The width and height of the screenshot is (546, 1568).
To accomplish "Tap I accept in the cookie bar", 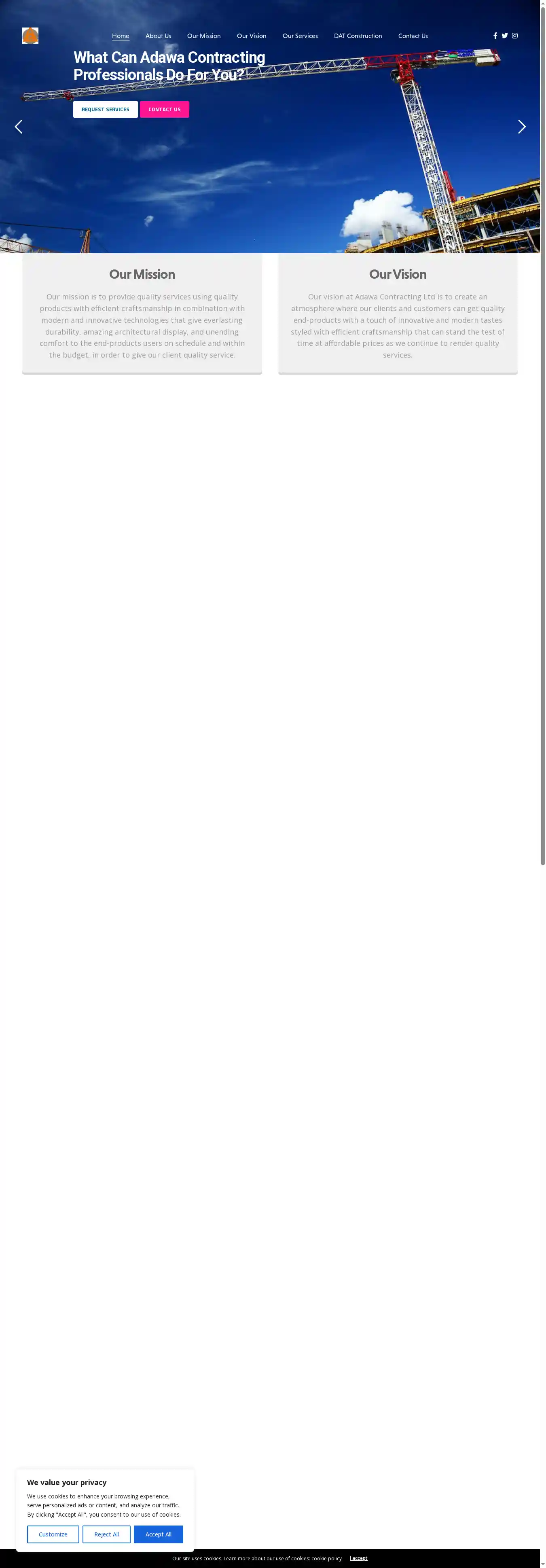I will (358, 1558).
